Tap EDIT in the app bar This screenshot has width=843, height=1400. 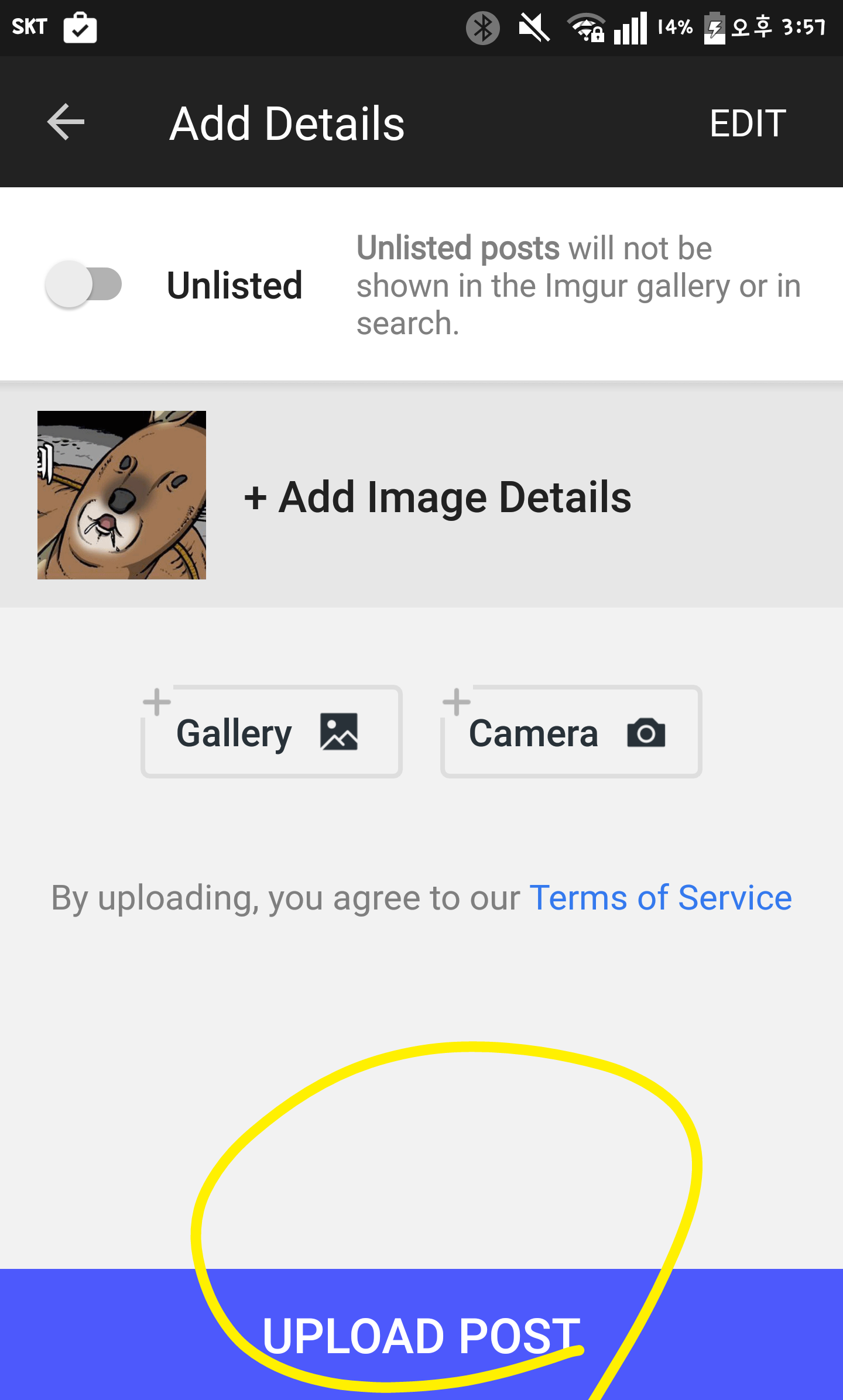tap(747, 123)
